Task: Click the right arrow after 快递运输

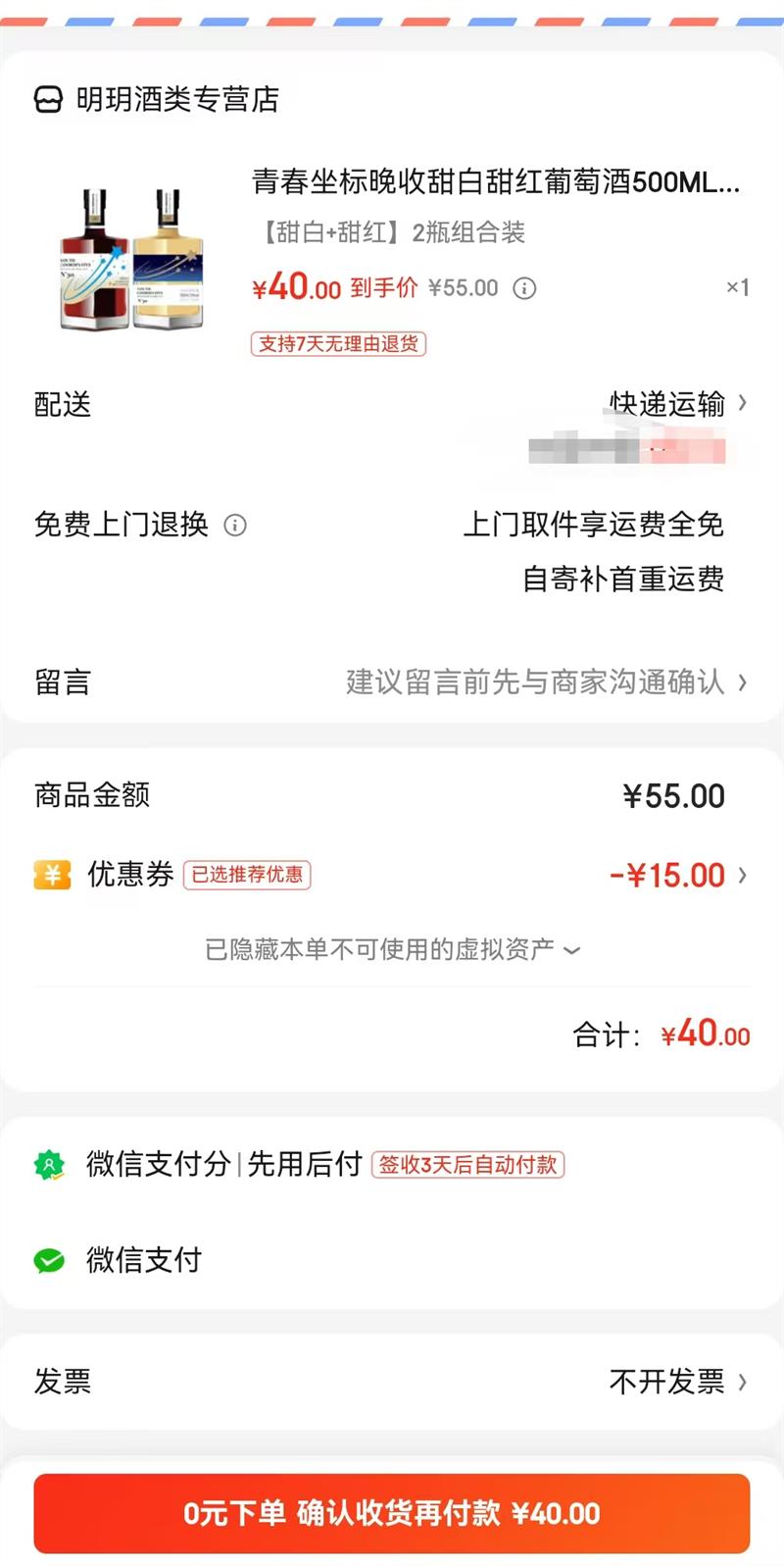Action: click(x=745, y=404)
